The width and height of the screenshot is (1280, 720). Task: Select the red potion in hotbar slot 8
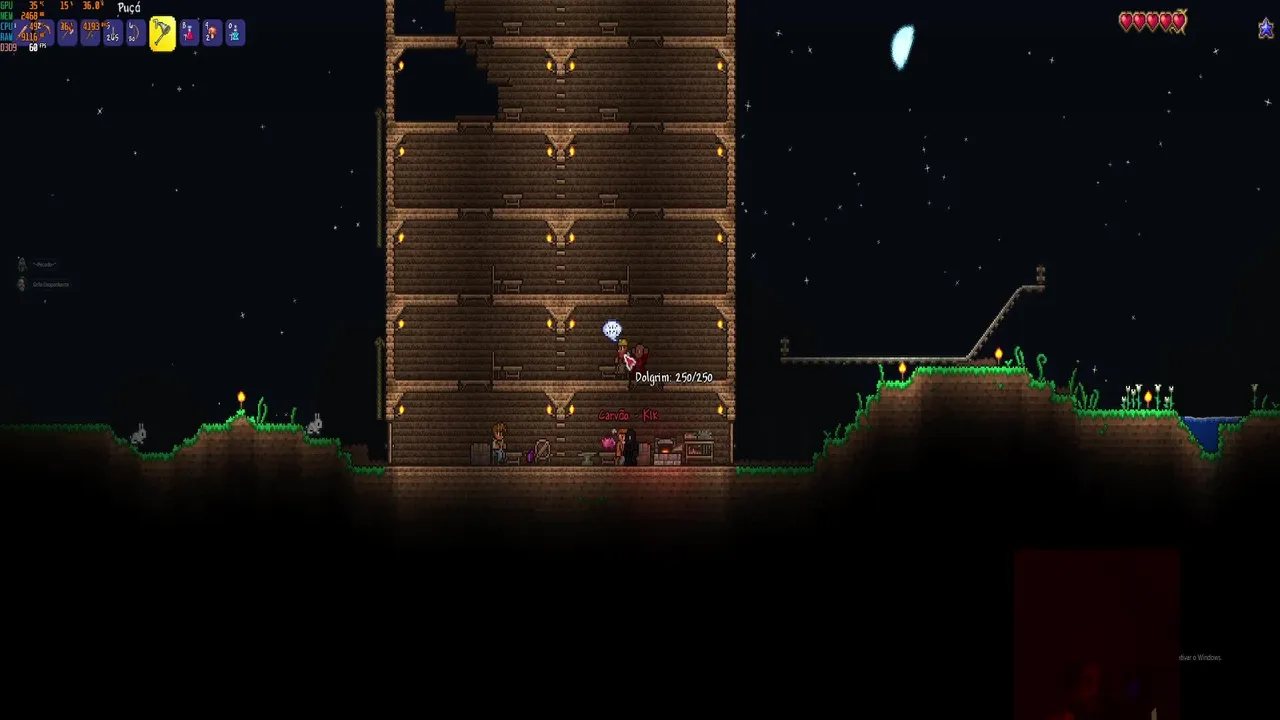point(190,33)
